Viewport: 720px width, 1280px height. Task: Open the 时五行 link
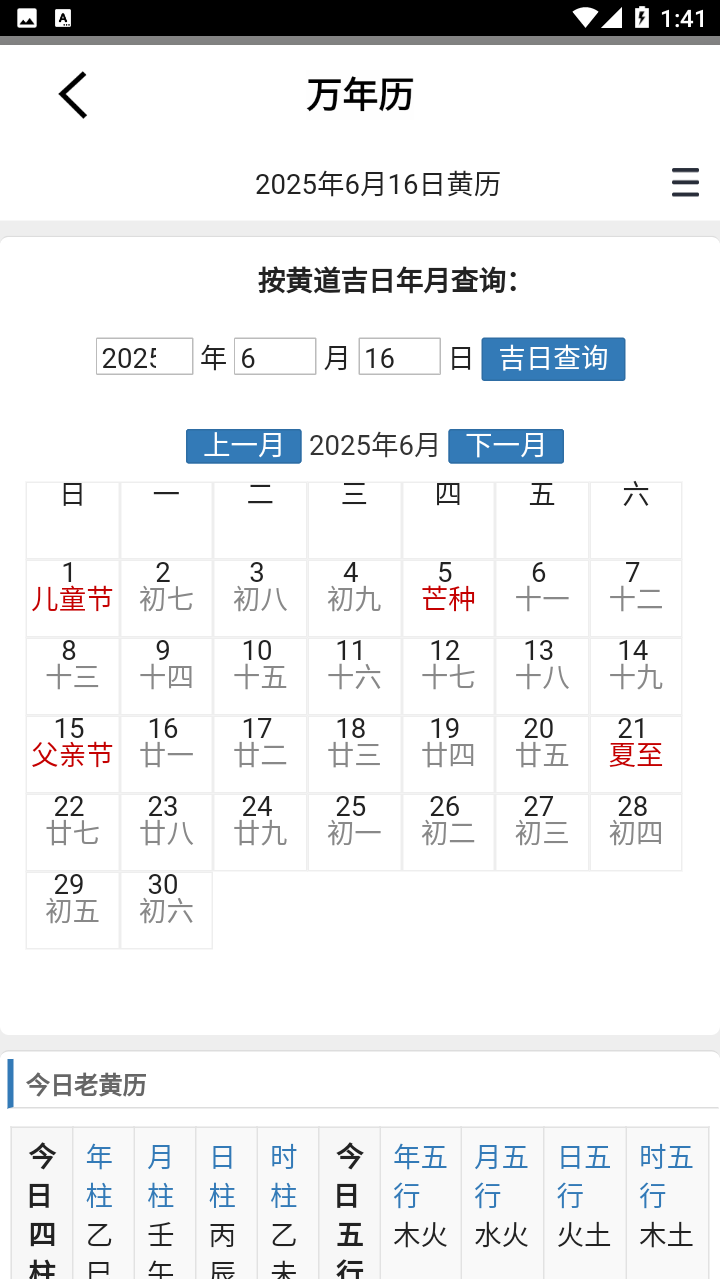tap(666, 1176)
